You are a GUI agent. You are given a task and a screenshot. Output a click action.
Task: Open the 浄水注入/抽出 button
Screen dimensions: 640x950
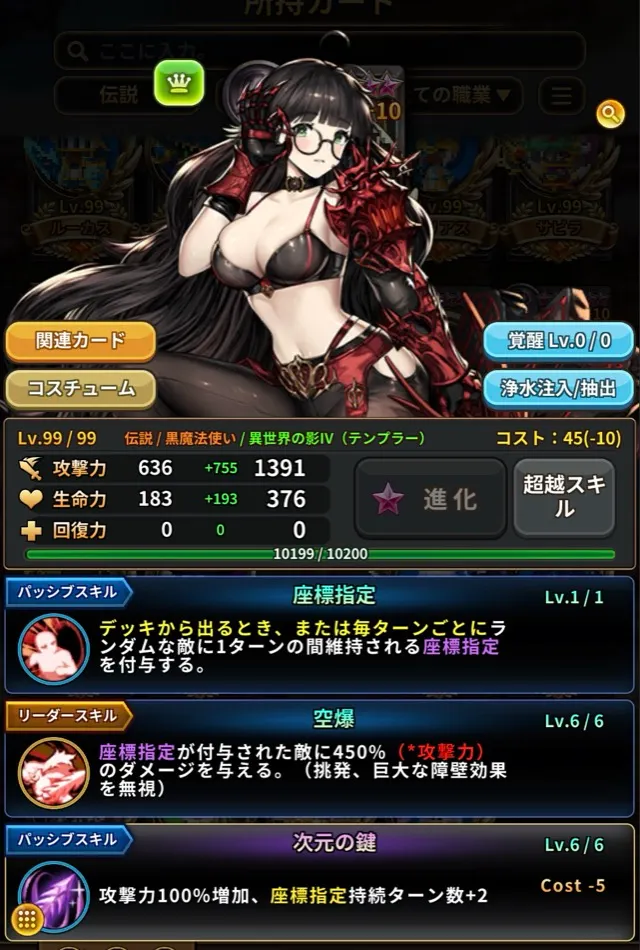point(558,386)
